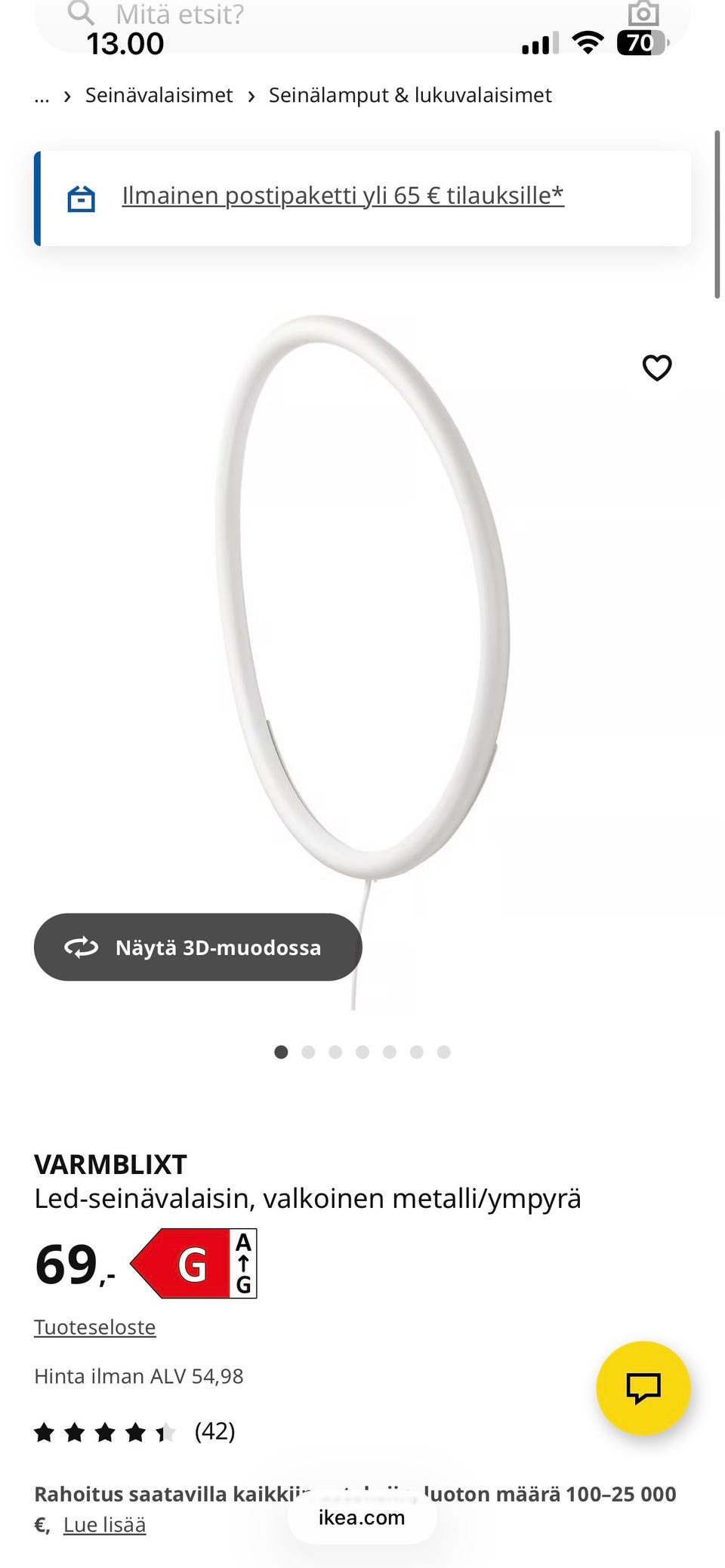Go to Seinävalaisimet breadcrumb category

[159, 96]
